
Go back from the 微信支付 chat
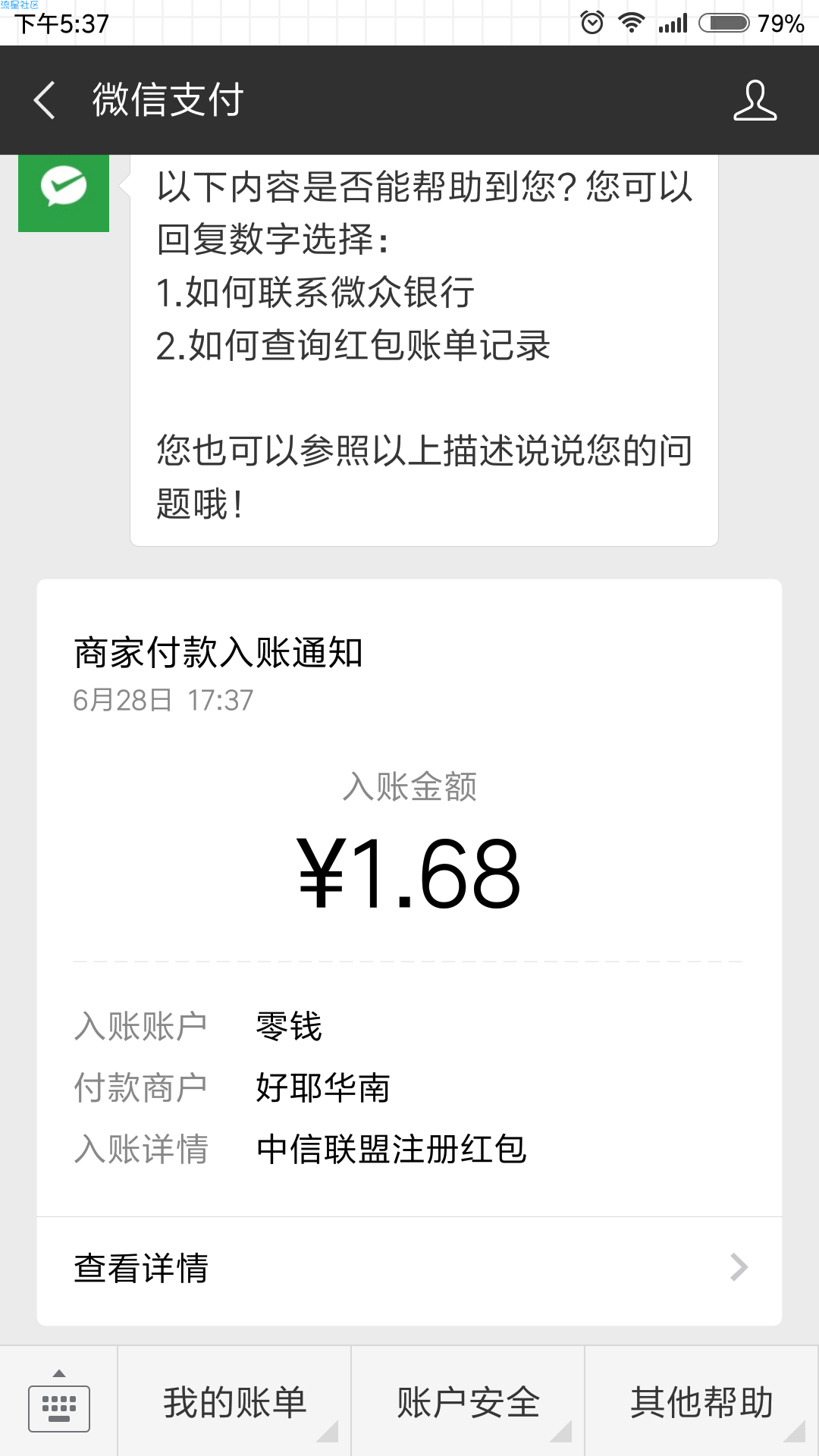tap(45, 100)
